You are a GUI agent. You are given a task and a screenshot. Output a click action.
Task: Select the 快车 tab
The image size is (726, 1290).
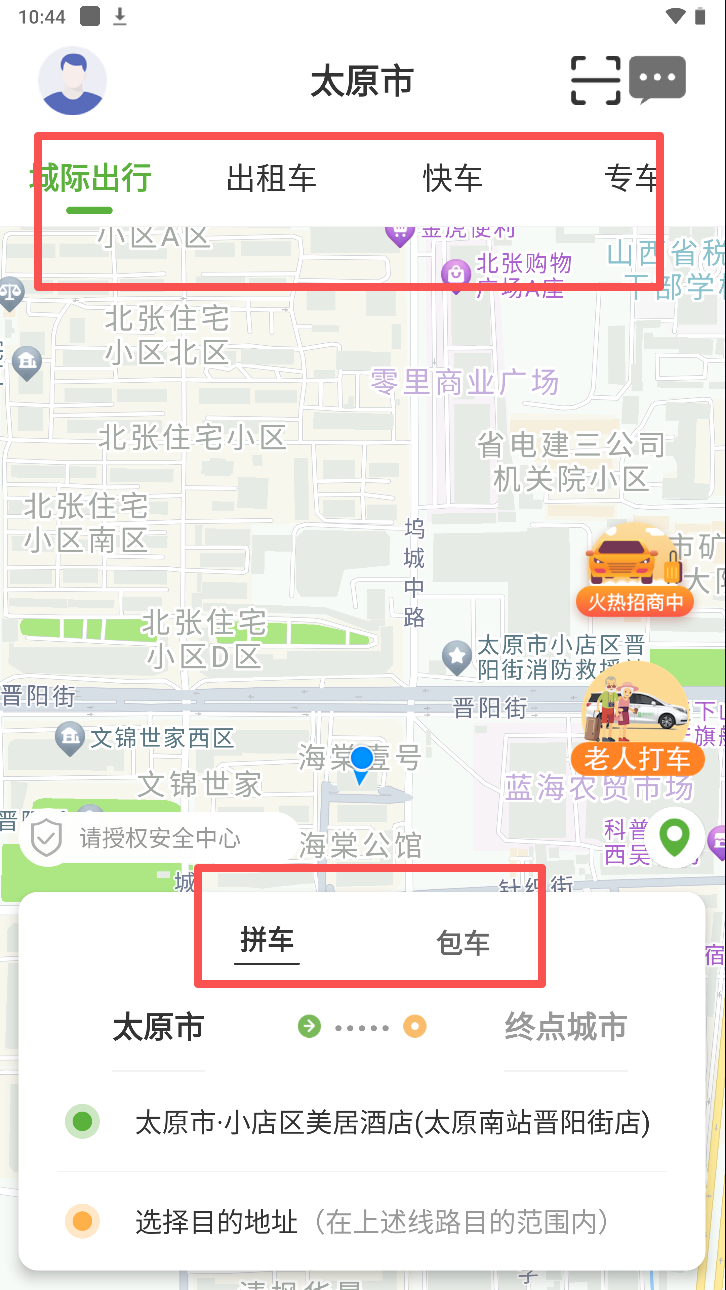pyautogui.click(x=452, y=179)
